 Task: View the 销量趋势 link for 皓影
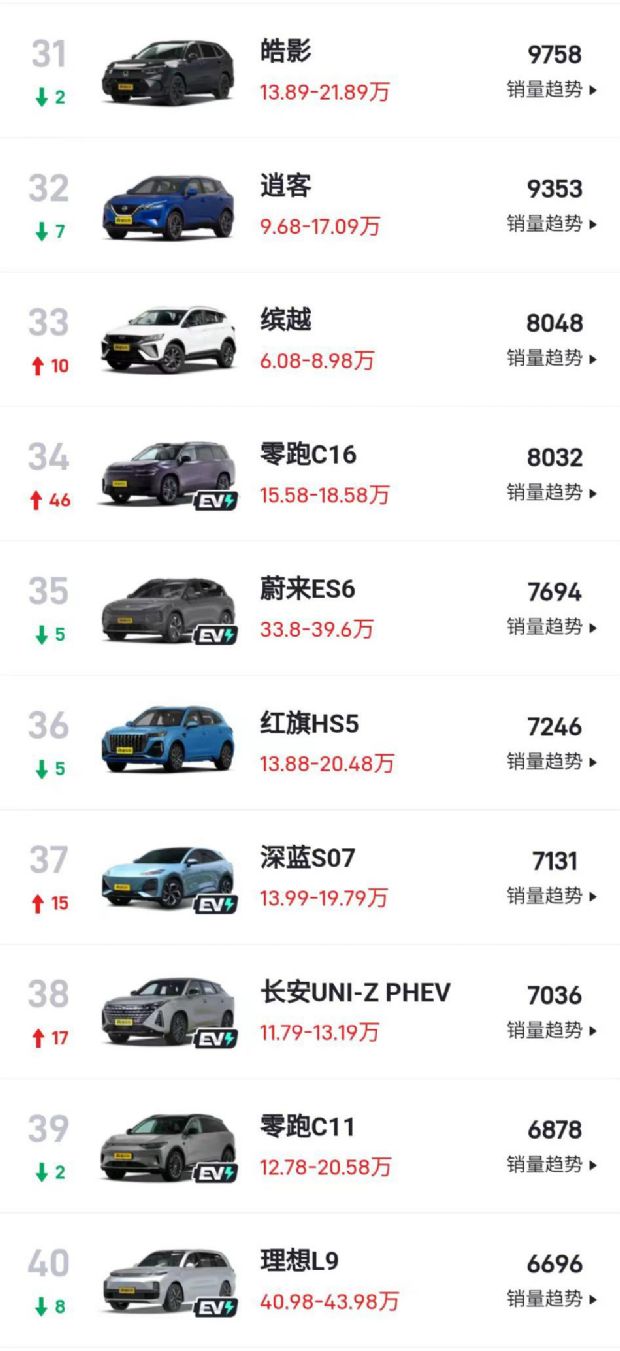pos(551,90)
